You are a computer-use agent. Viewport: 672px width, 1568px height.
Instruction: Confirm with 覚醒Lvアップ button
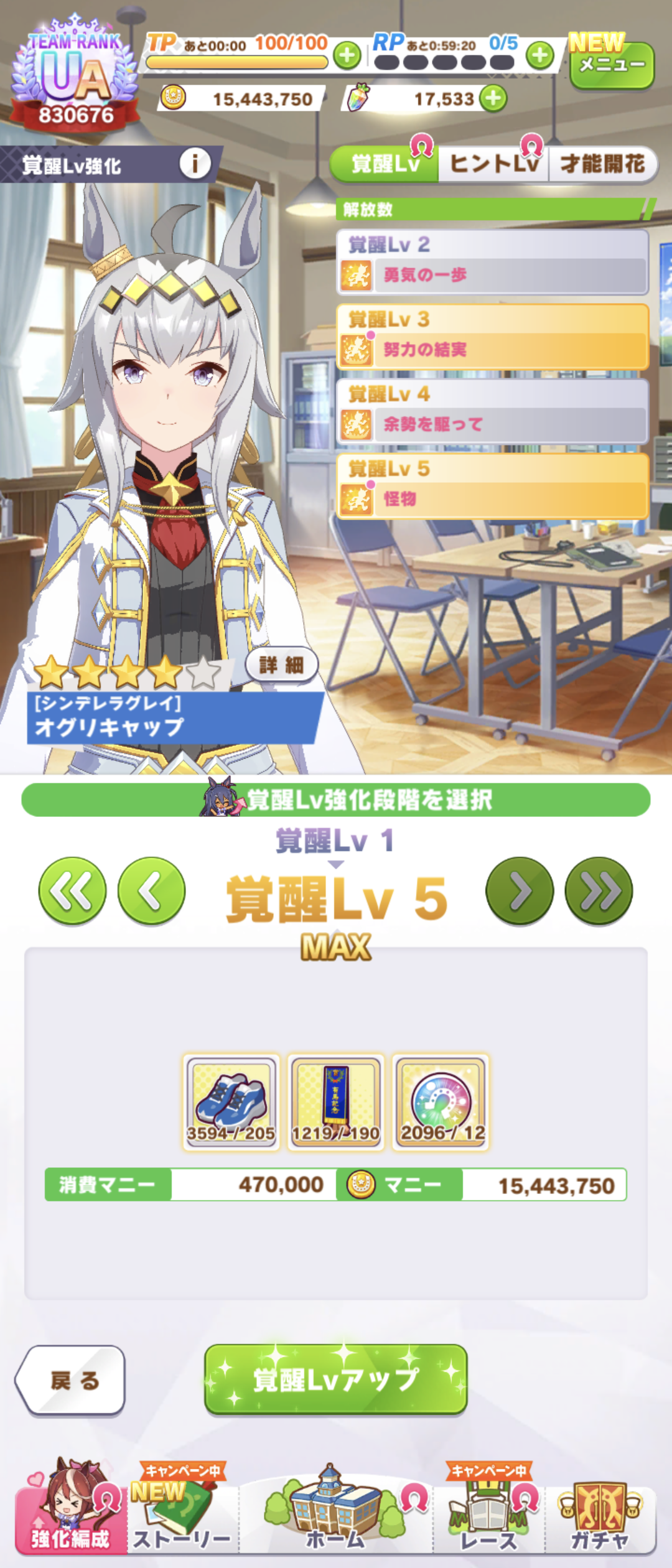pyautogui.click(x=335, y=1380)
